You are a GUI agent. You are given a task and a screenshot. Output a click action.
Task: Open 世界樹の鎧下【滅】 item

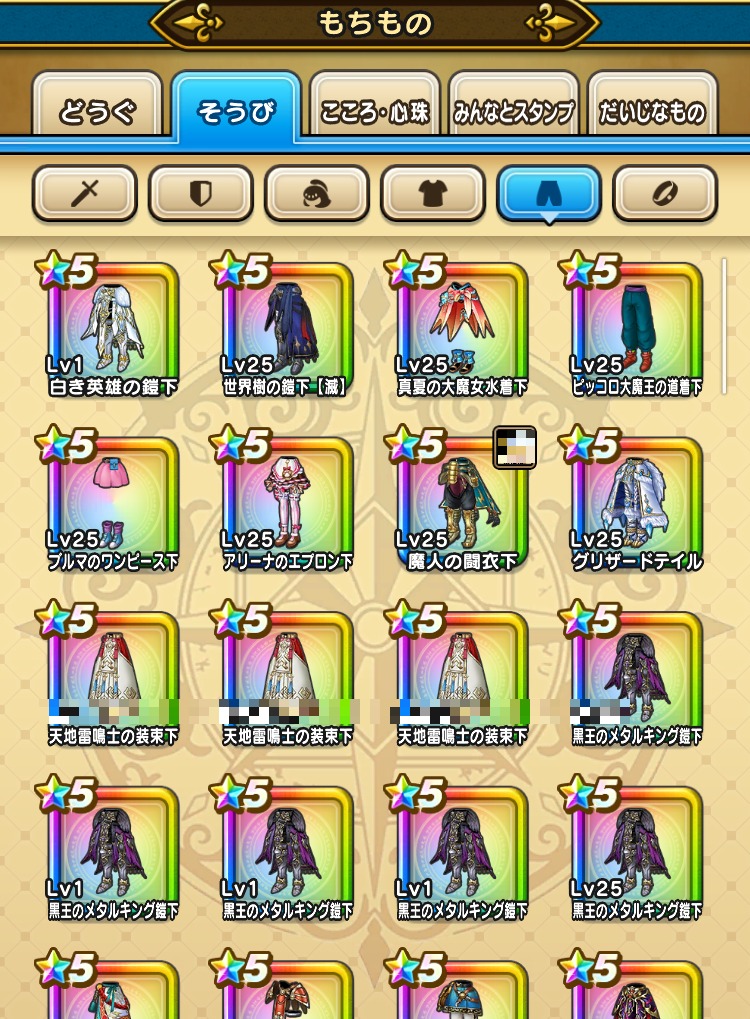click(x=287, y=330)
